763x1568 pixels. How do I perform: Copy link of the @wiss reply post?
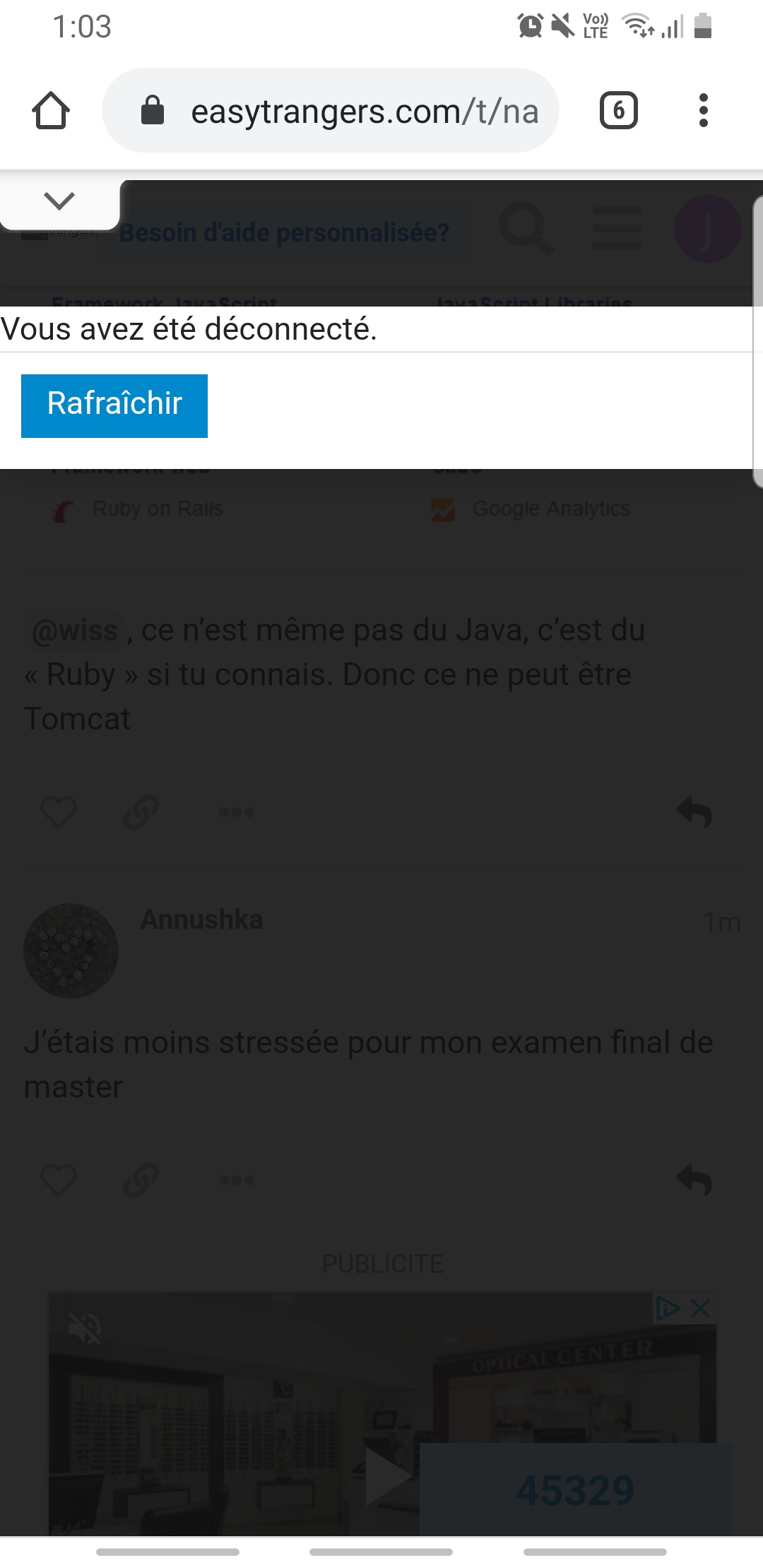[141, 811]
